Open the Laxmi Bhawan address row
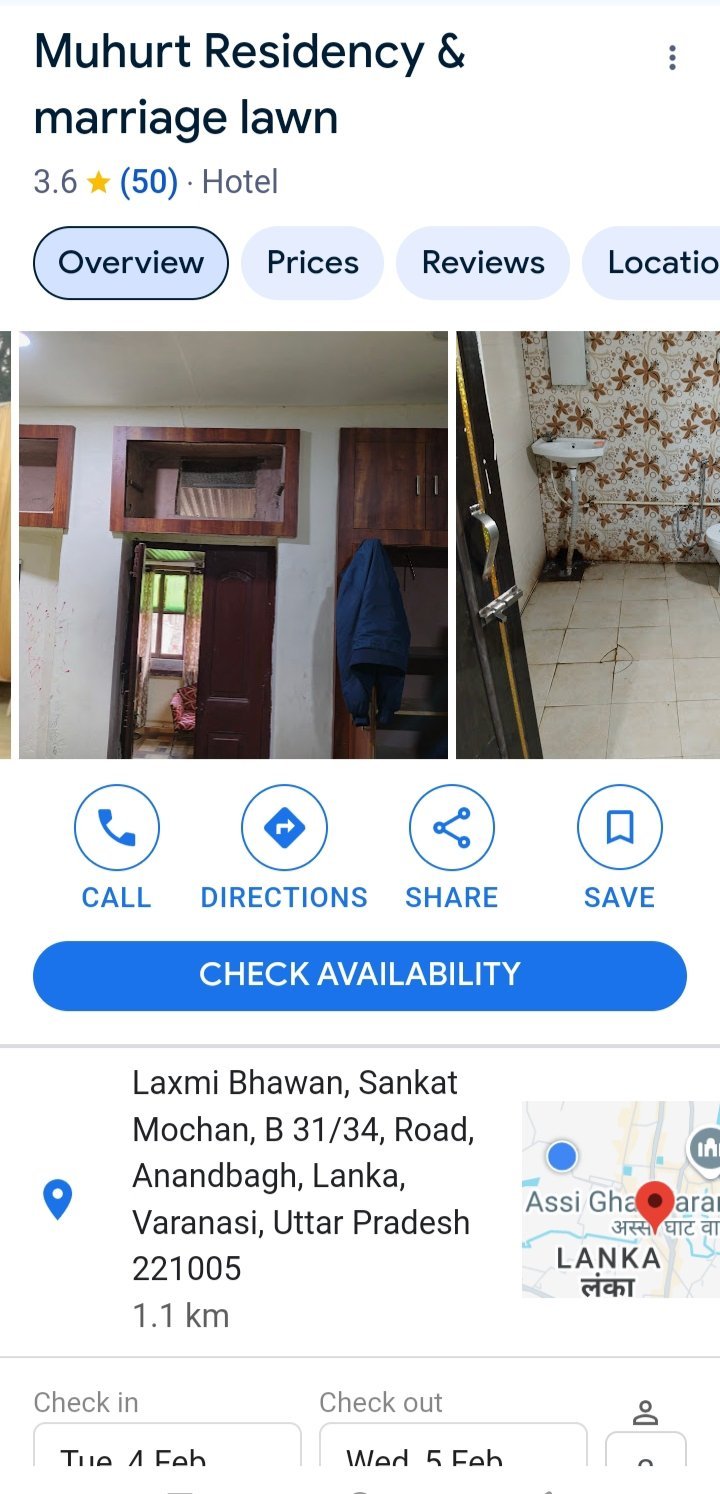720x1494 pixels. (x=300, y=1198)
